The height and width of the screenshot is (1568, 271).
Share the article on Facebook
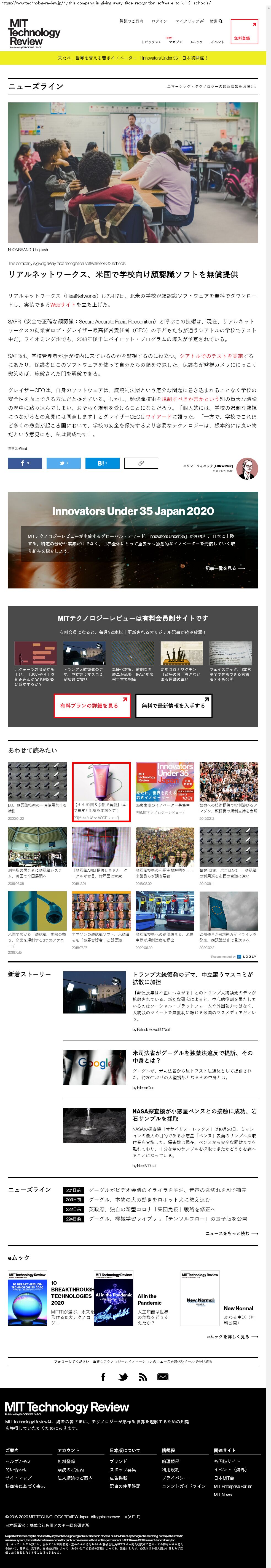tap(25, 463)
